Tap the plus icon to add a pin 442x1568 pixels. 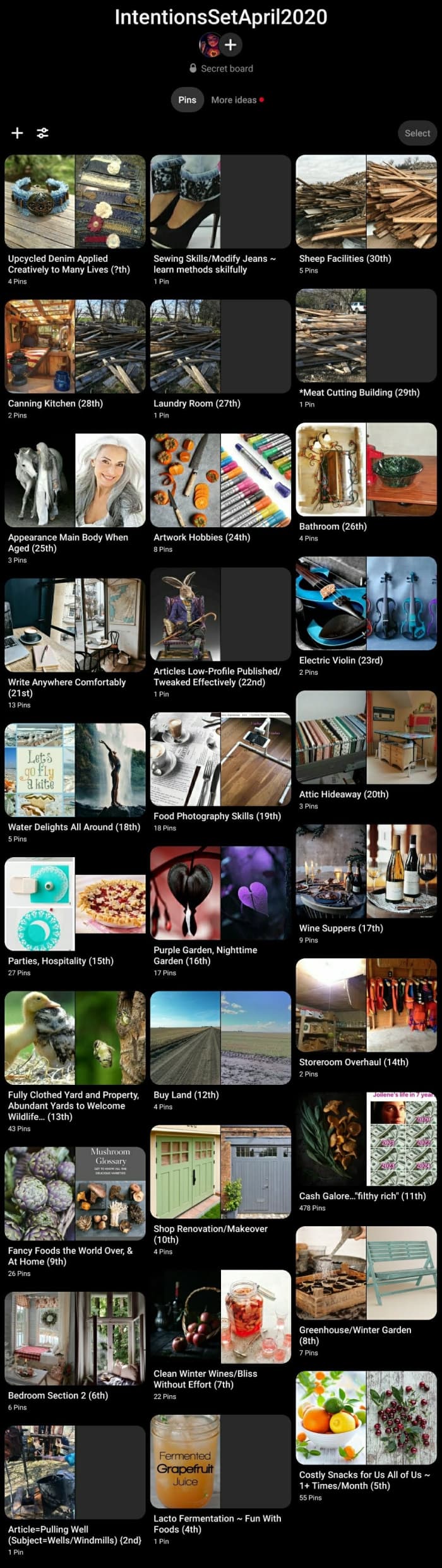click(x=17, y=133)
